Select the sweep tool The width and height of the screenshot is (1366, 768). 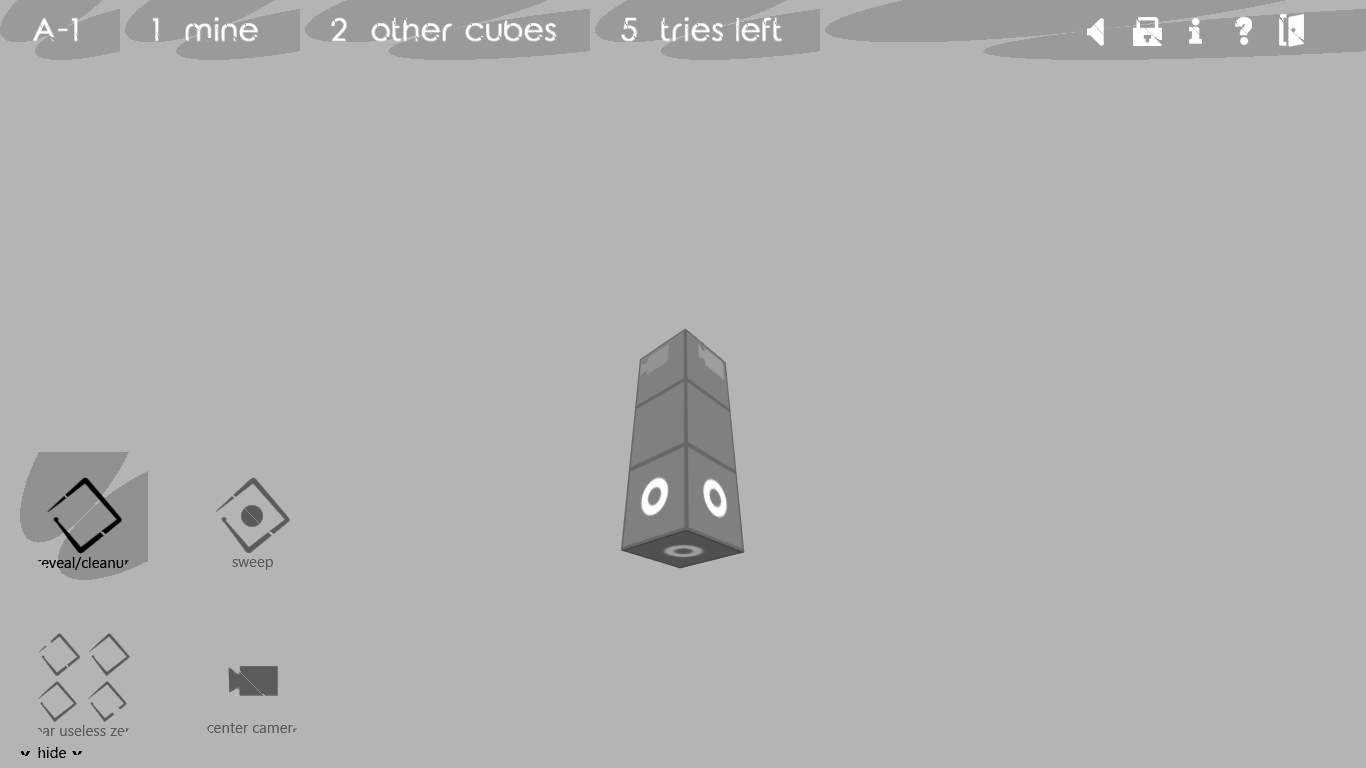252,517
